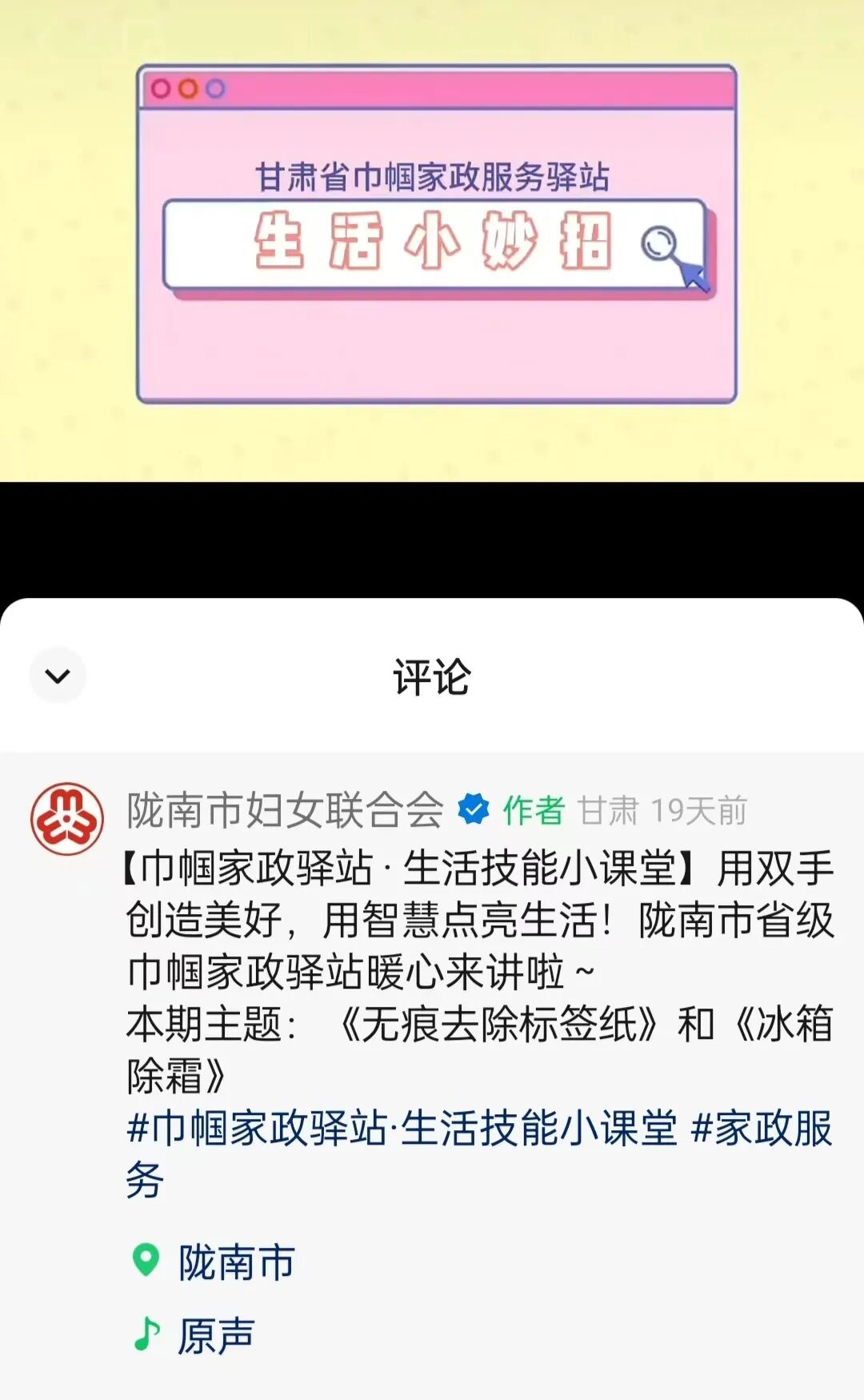Screen dimensions: 864x1400
Task: Open 陇南市妇女联合会 profile avatar
Action: point(67,819)
